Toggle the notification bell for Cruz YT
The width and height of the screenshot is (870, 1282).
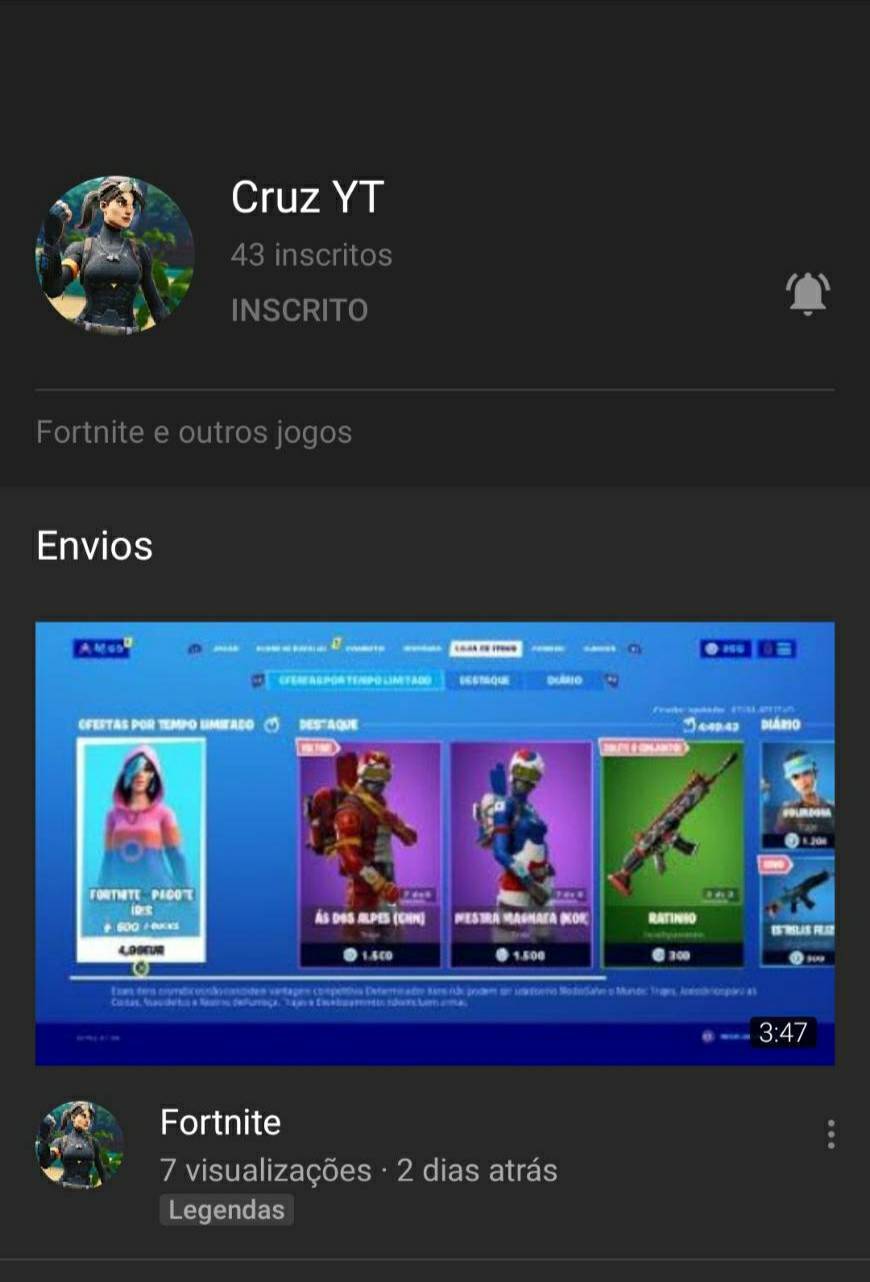(810, 294)
